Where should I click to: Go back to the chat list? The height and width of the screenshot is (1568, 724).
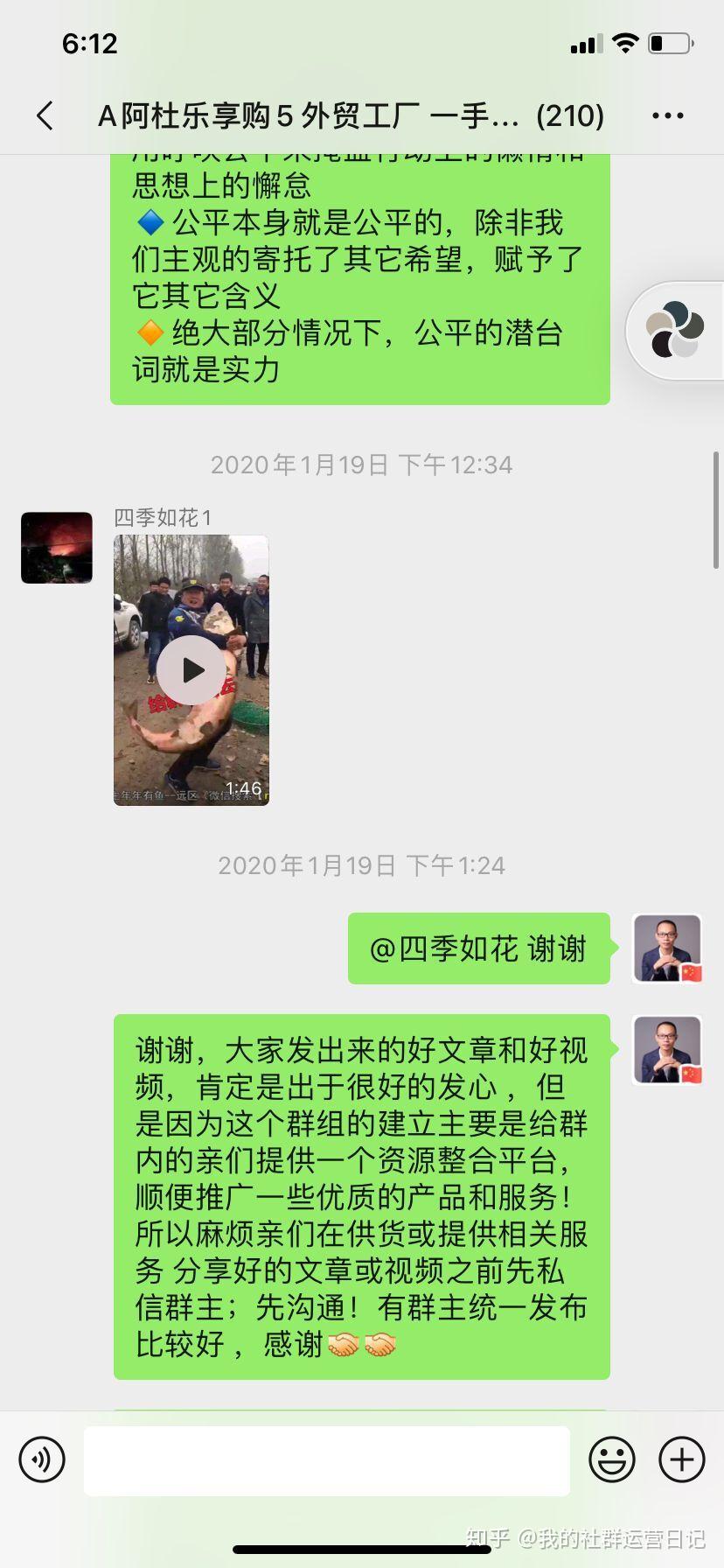coord(45,115)
